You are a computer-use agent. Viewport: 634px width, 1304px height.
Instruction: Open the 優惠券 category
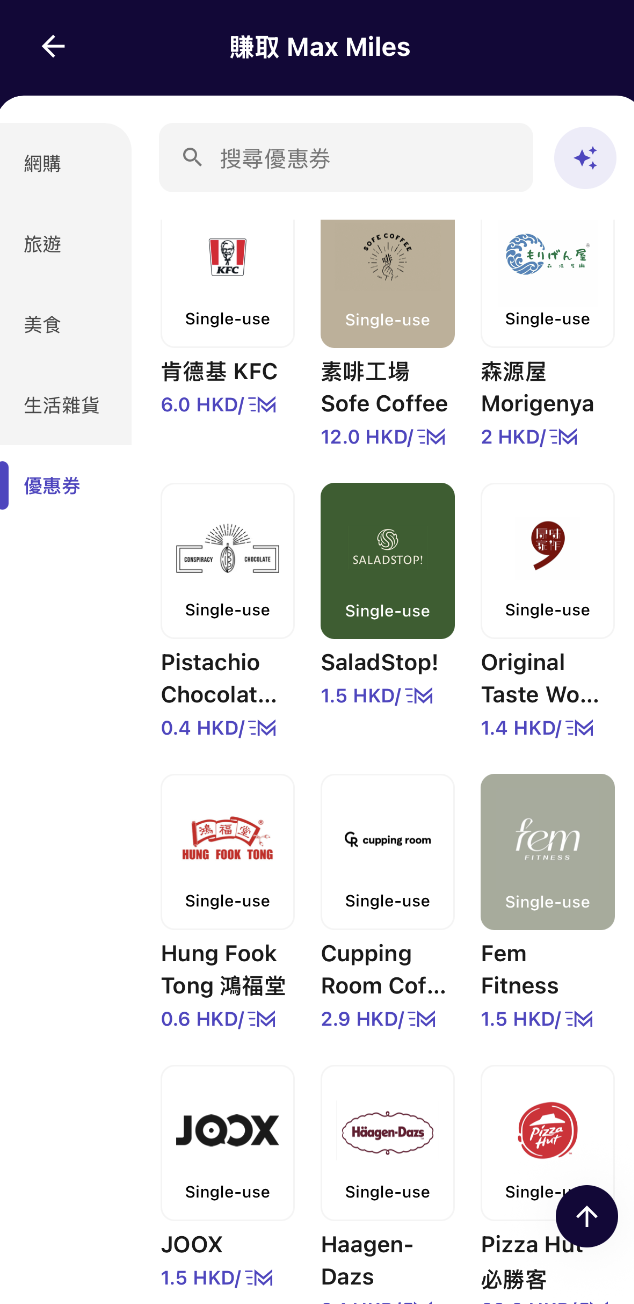(52, 486)
